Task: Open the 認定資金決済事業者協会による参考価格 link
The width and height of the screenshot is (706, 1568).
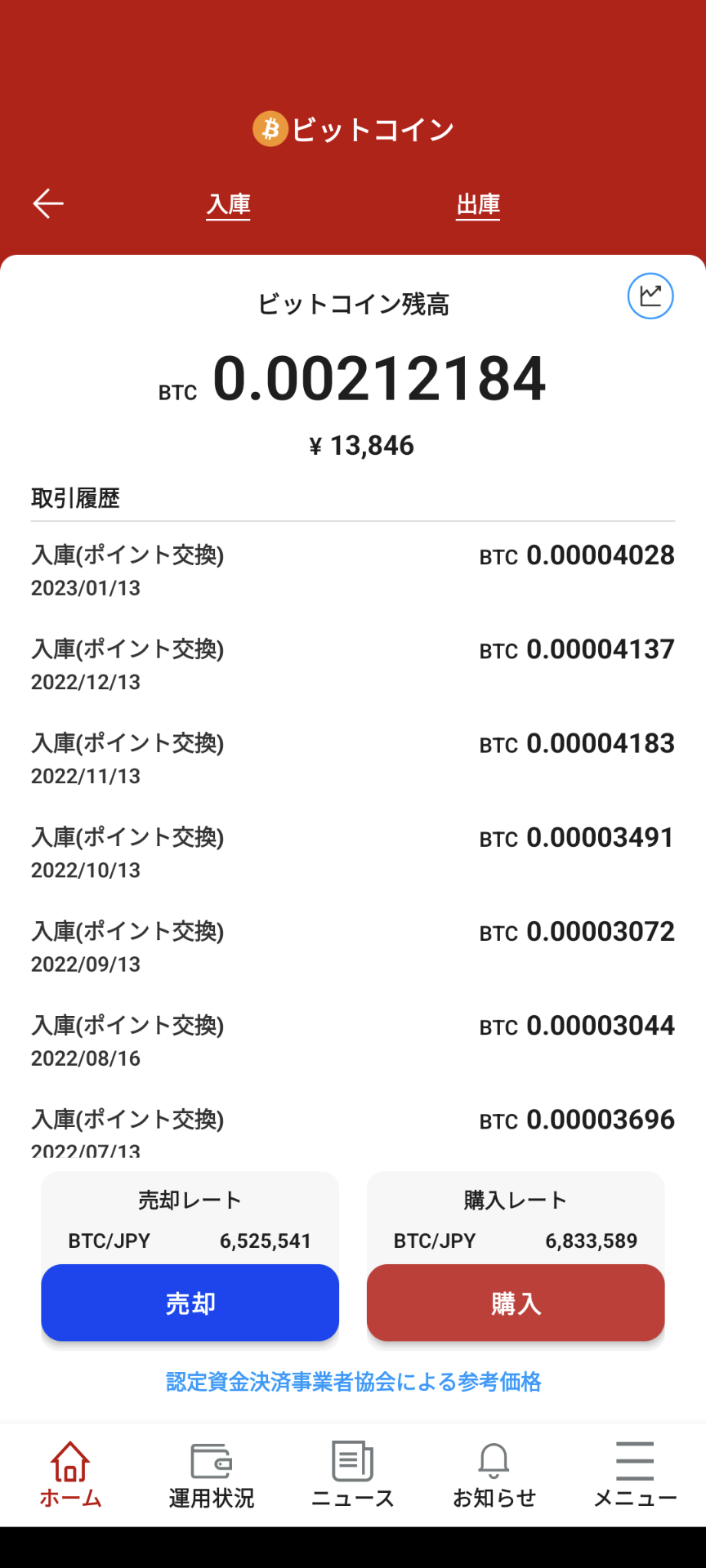Action: coord(353,1382)
